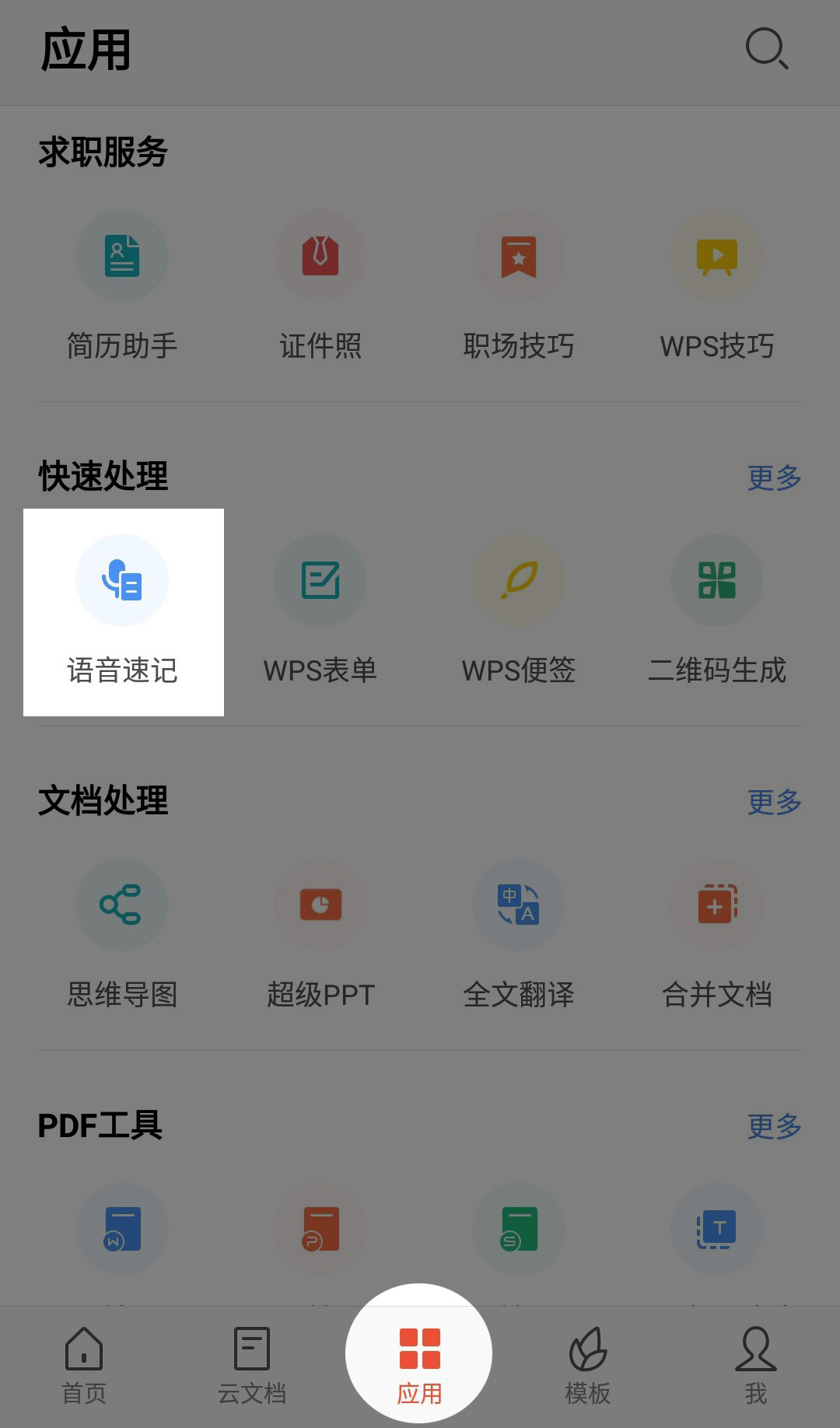Open 思维导图 mind map
This screenshot has height=1428, width=840.
122,935
